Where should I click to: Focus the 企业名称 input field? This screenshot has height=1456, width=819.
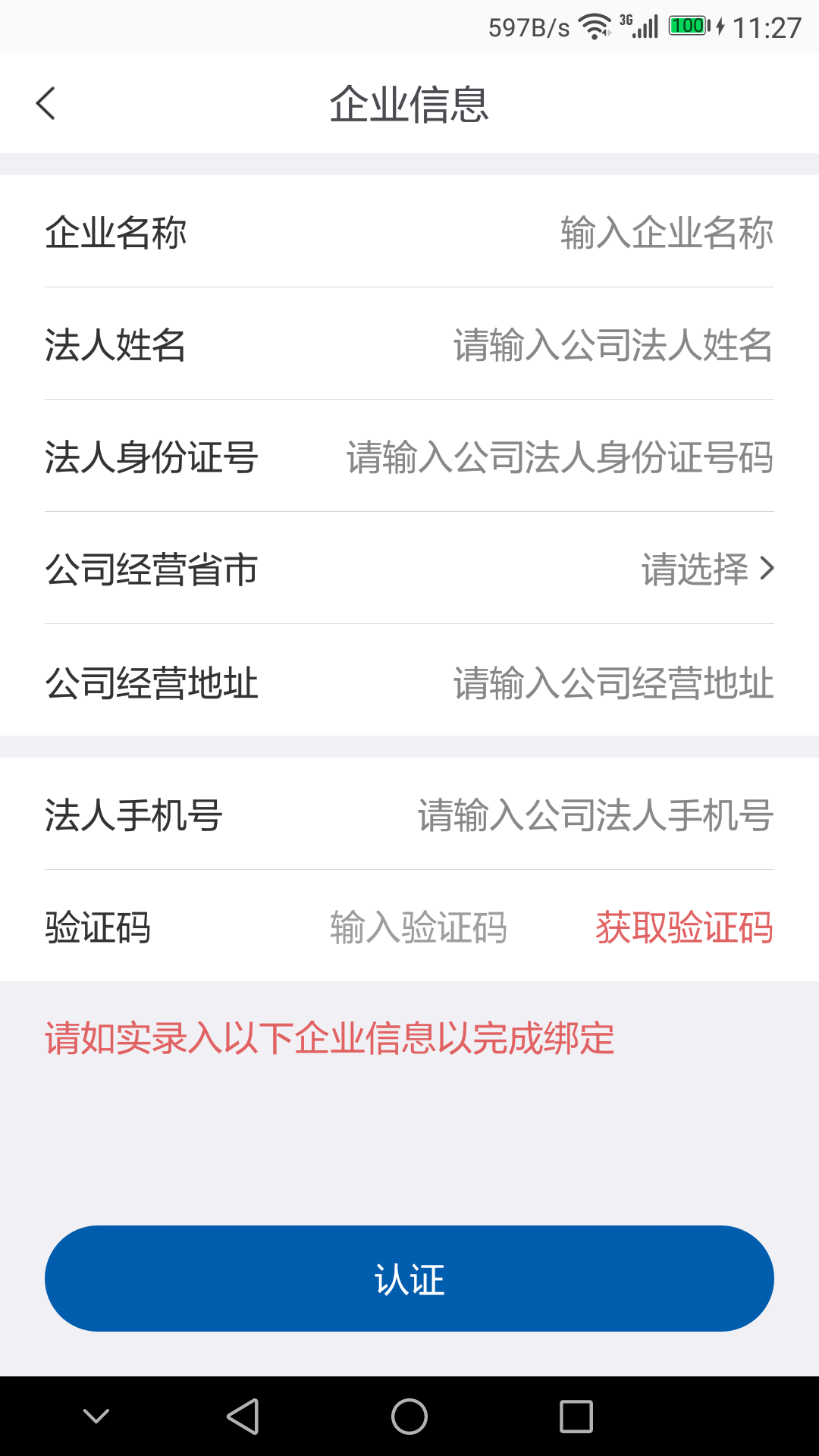[x=666, y=232]
